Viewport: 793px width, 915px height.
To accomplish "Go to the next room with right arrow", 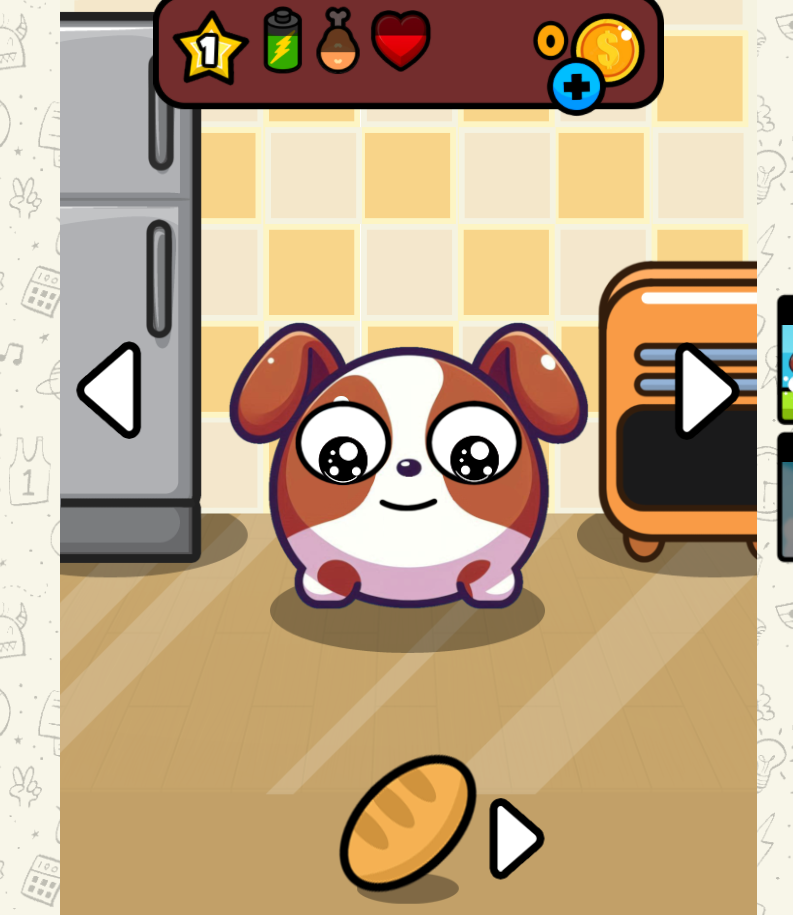I will (x=705, y=391).
